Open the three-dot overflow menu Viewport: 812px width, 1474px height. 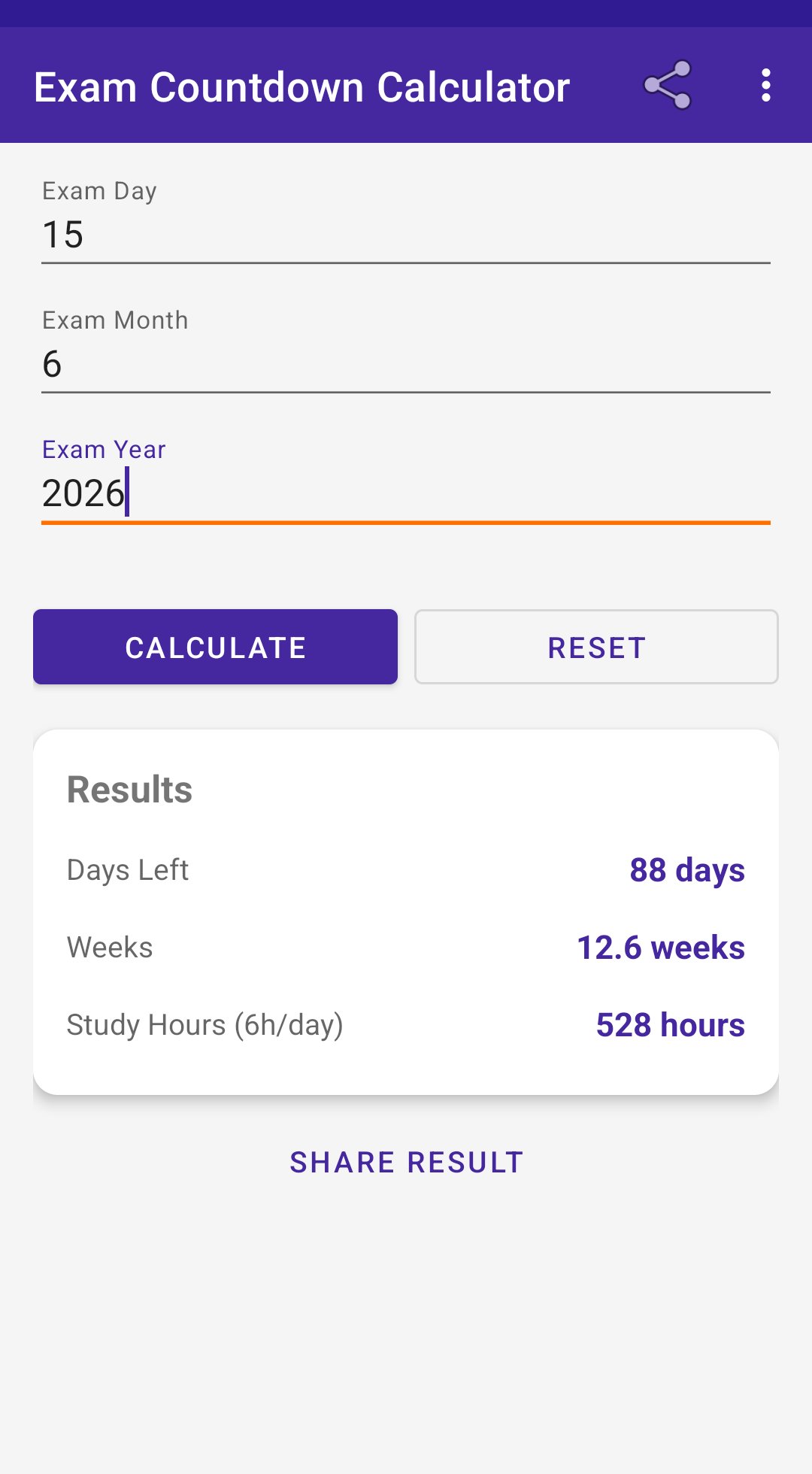click(x=765, y=85)
